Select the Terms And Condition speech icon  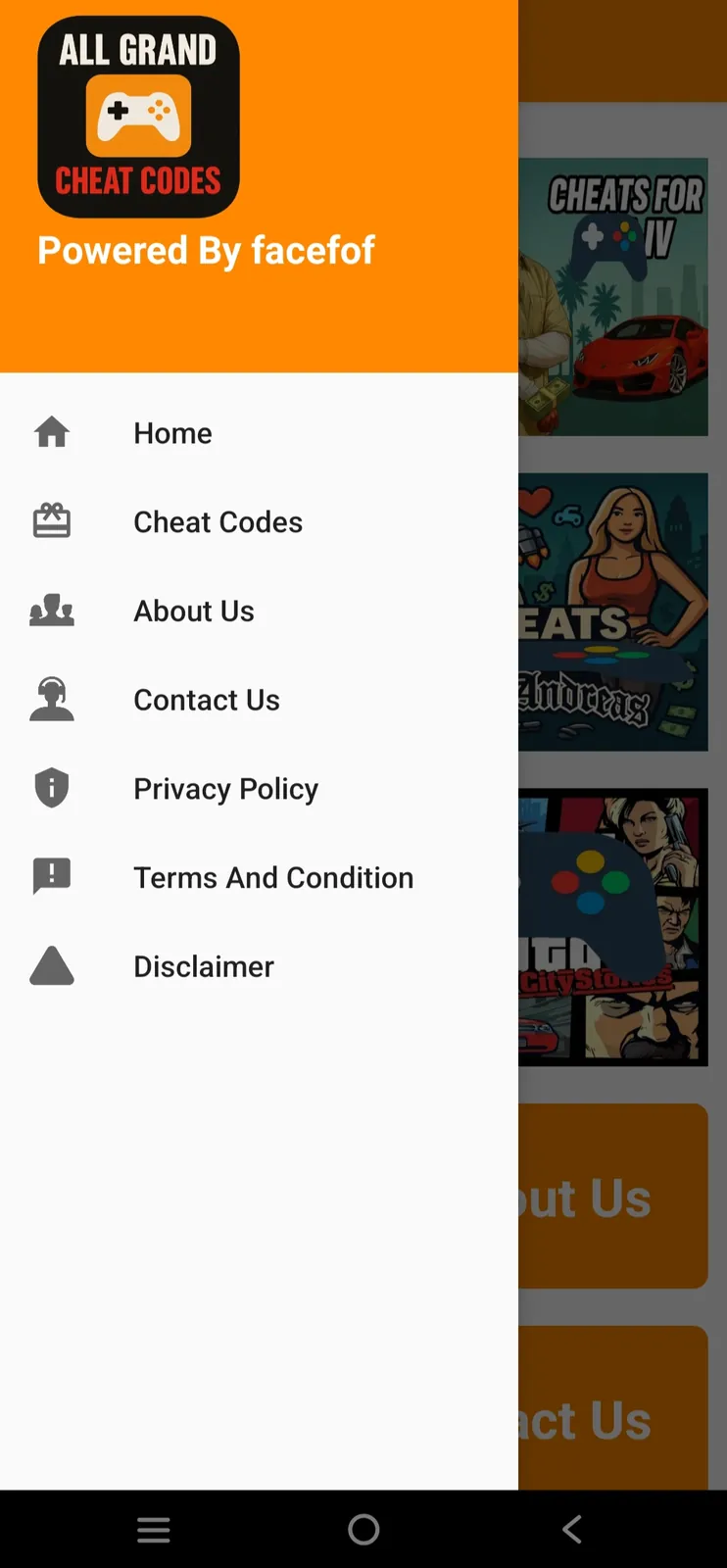(x=51, y=876)
